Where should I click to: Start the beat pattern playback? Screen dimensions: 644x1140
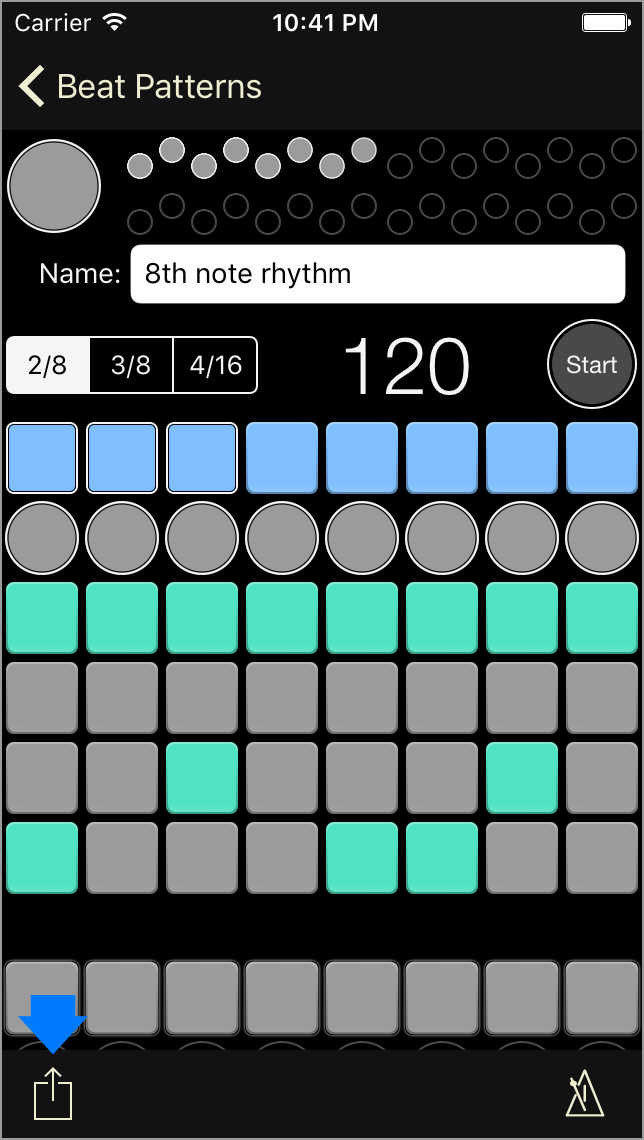(x=591, y=364)
